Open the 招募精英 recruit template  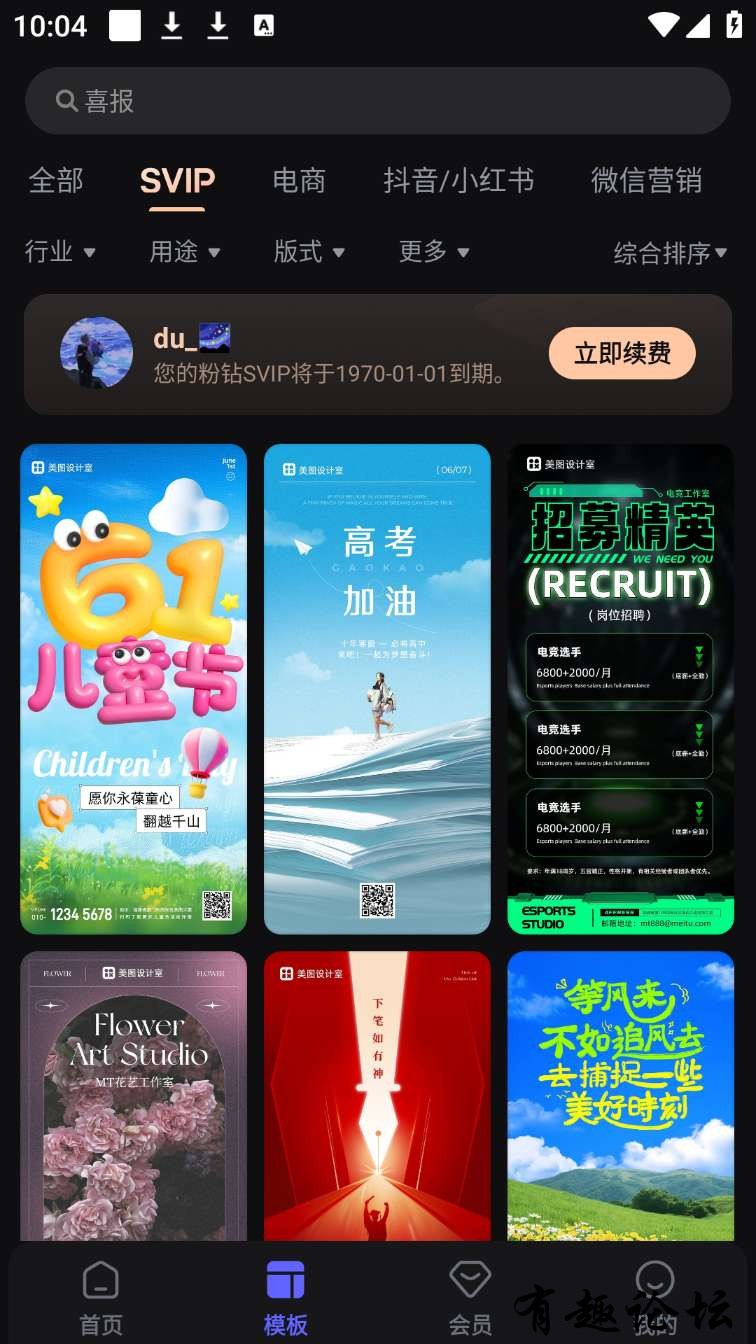coord(620,688)
